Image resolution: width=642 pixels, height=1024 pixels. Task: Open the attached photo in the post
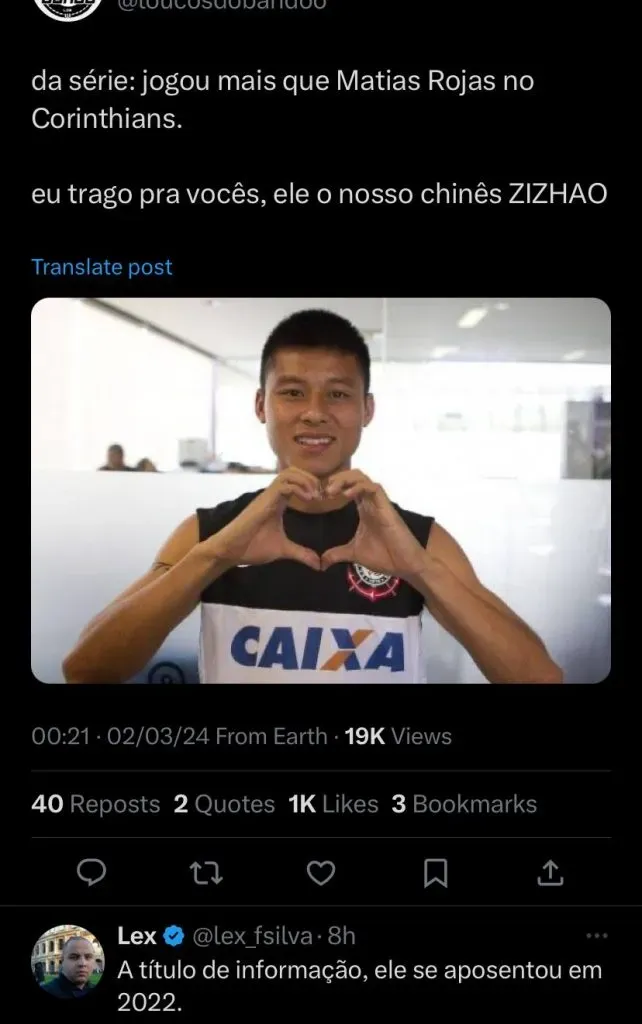coord(320,490)
